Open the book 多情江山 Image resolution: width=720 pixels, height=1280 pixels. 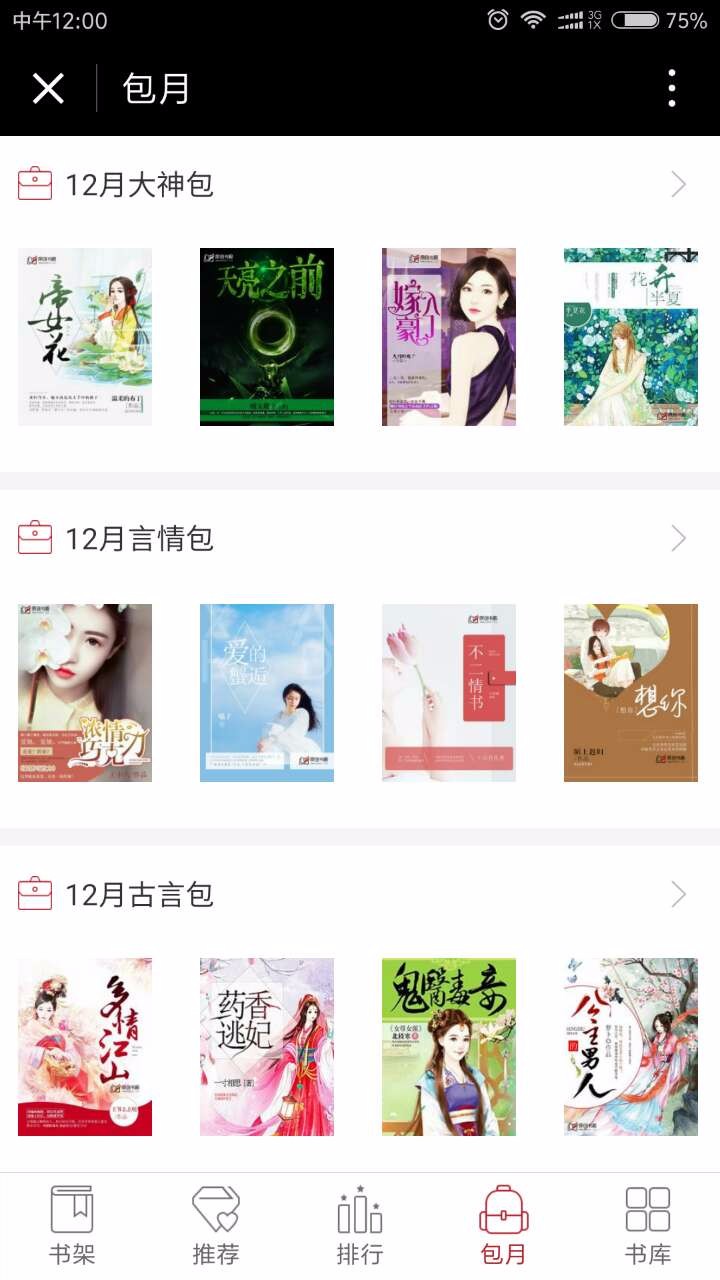click(x=85, y=1047)
